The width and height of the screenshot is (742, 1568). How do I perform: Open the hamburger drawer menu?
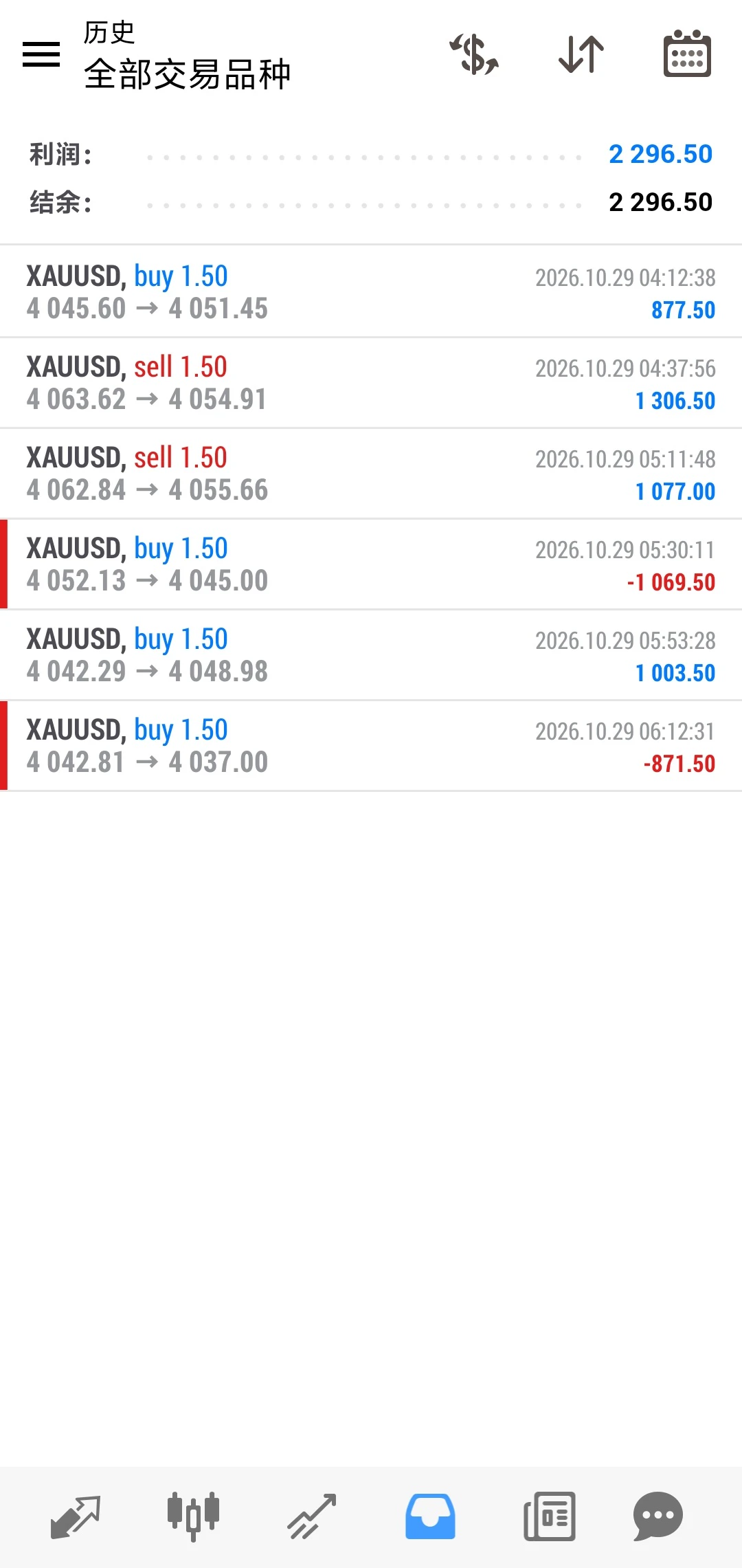point(41,54)
